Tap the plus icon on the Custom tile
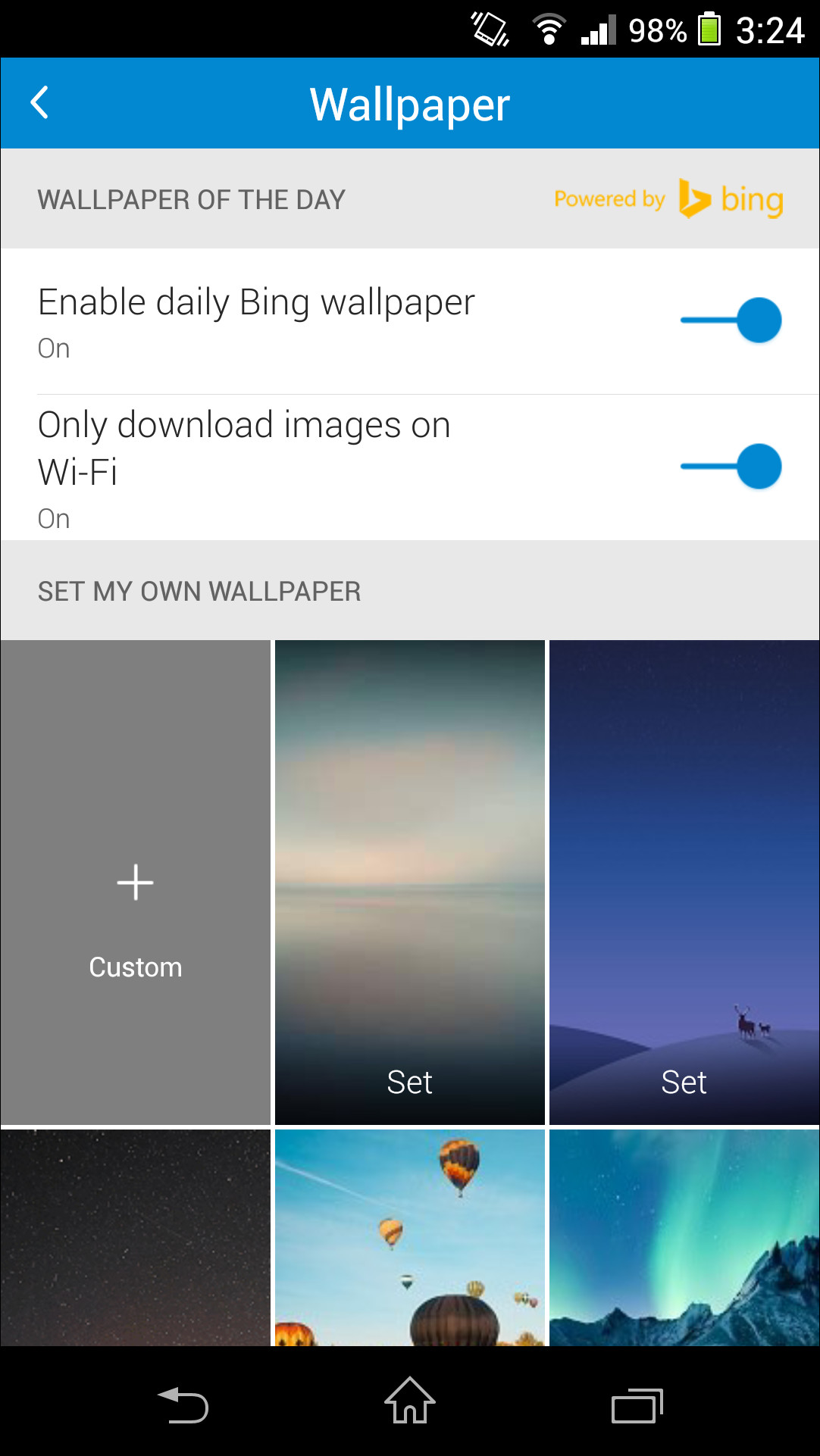Viewport: 820px width, 1456px height. 135,882
